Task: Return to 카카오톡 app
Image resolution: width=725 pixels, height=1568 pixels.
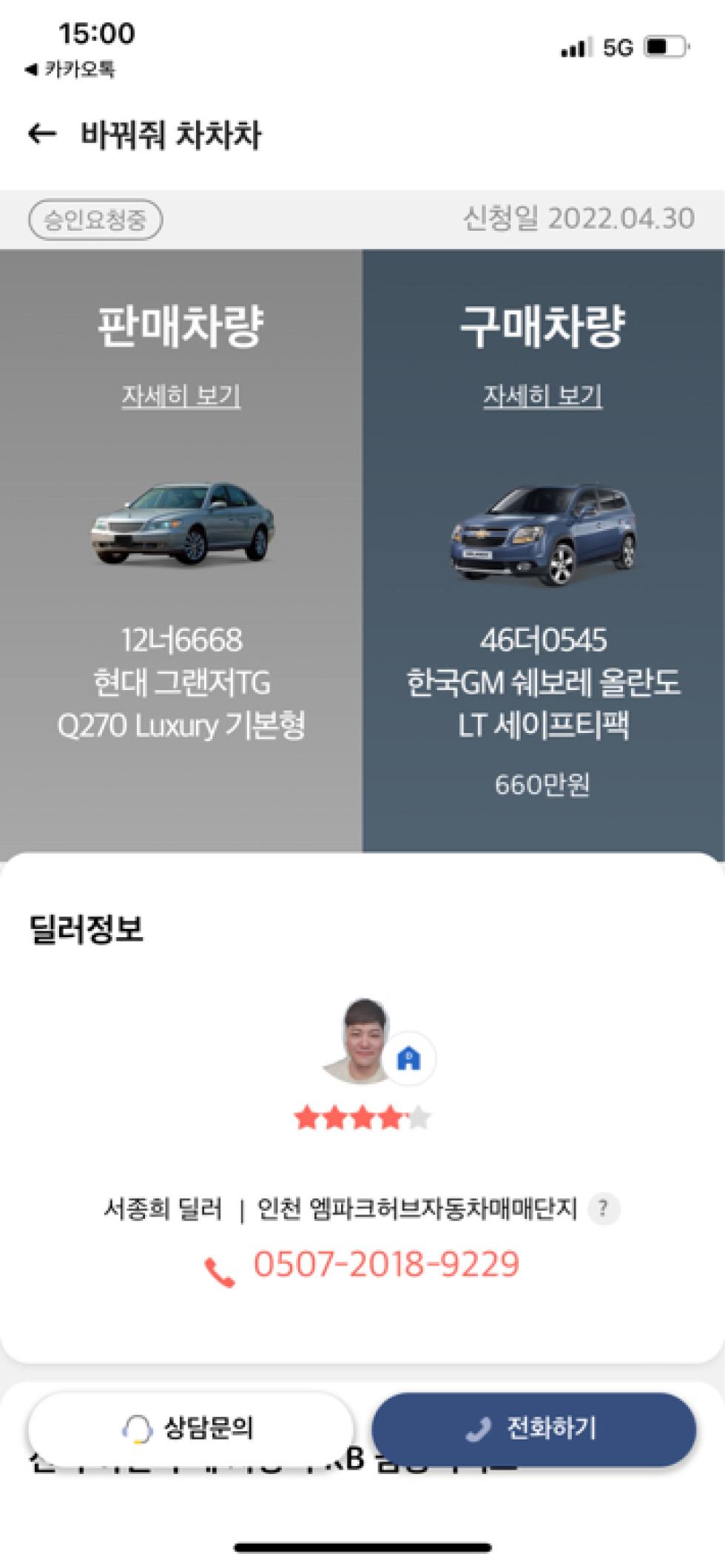Action: [70, 70]
